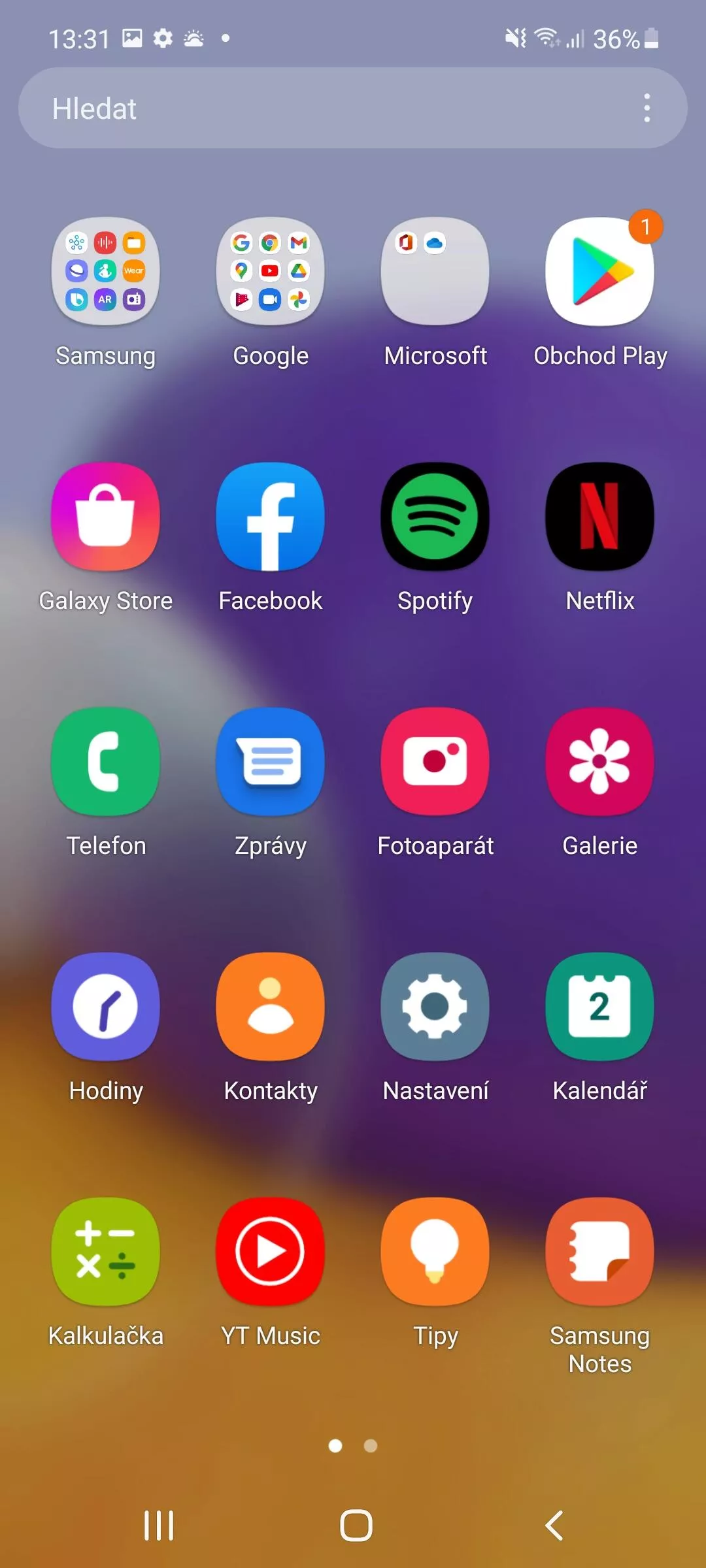Tap the system home button
The height and width of the screenshot is (1568, 706).
pos(356,1526)
